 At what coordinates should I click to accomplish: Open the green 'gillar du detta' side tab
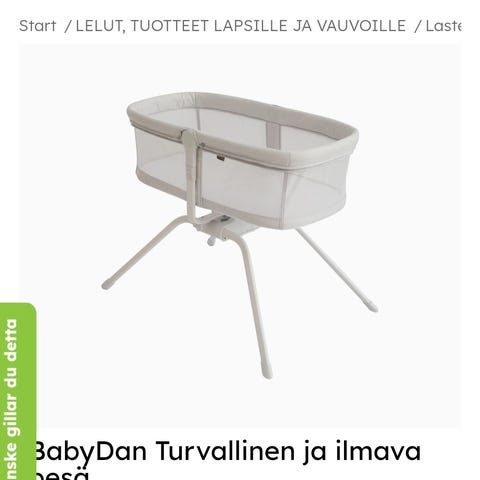[x=17, y=391]
